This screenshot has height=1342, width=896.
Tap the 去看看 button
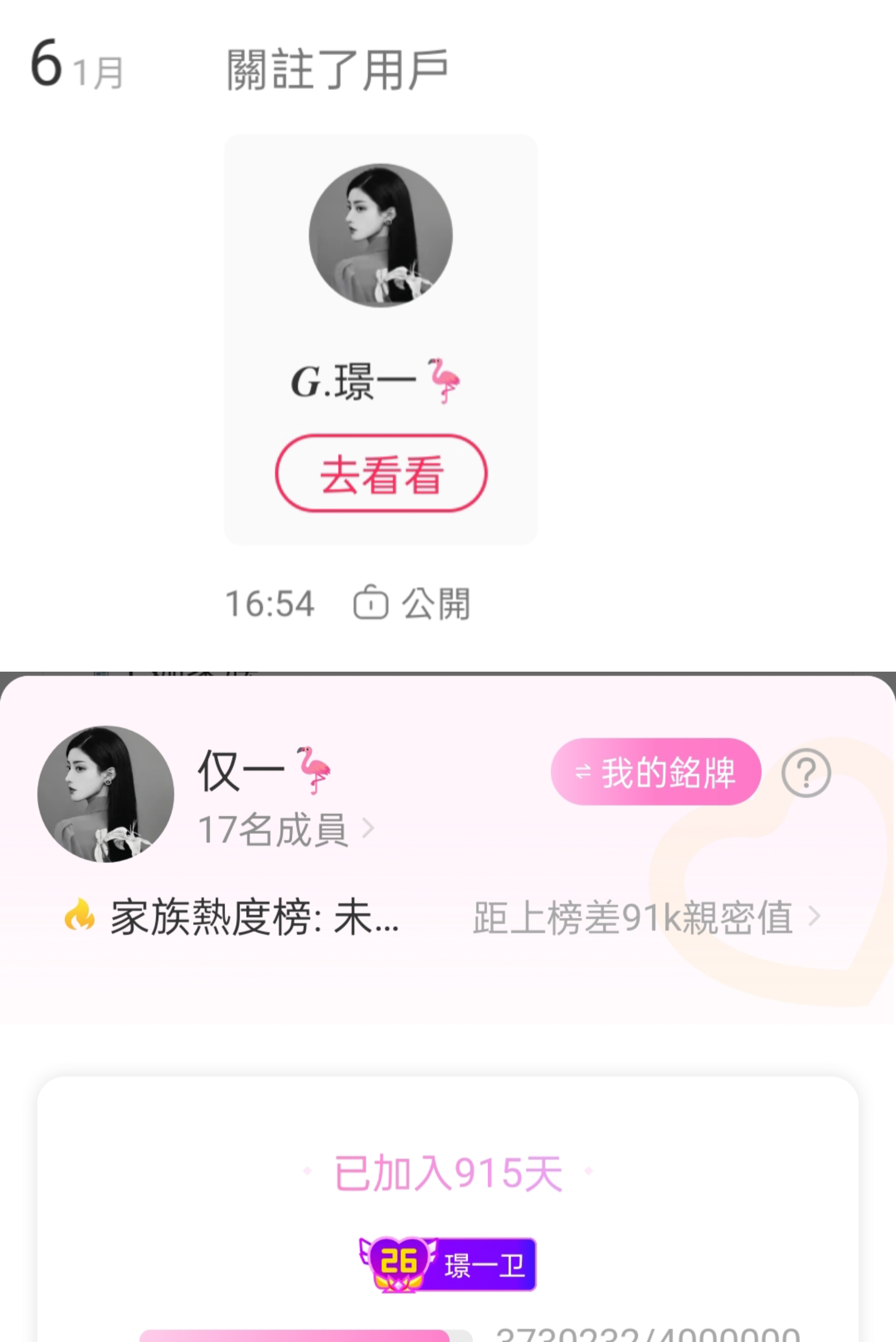381,473
